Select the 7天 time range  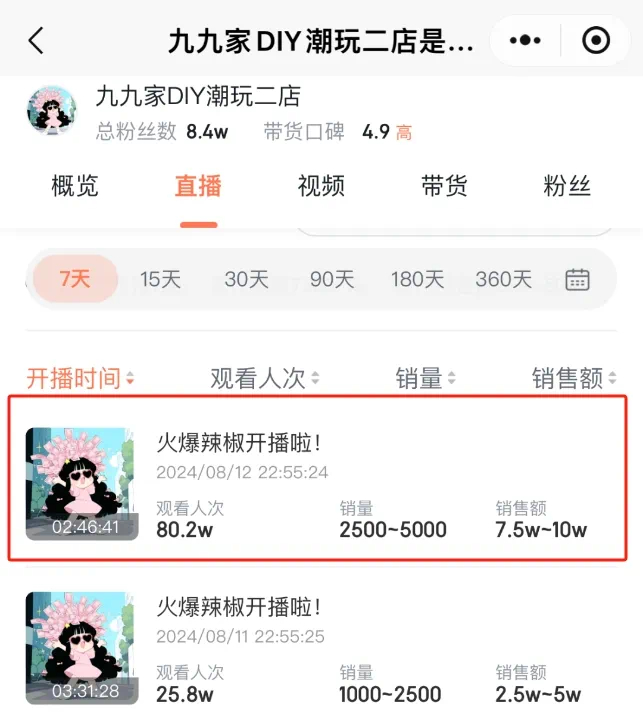75,279
